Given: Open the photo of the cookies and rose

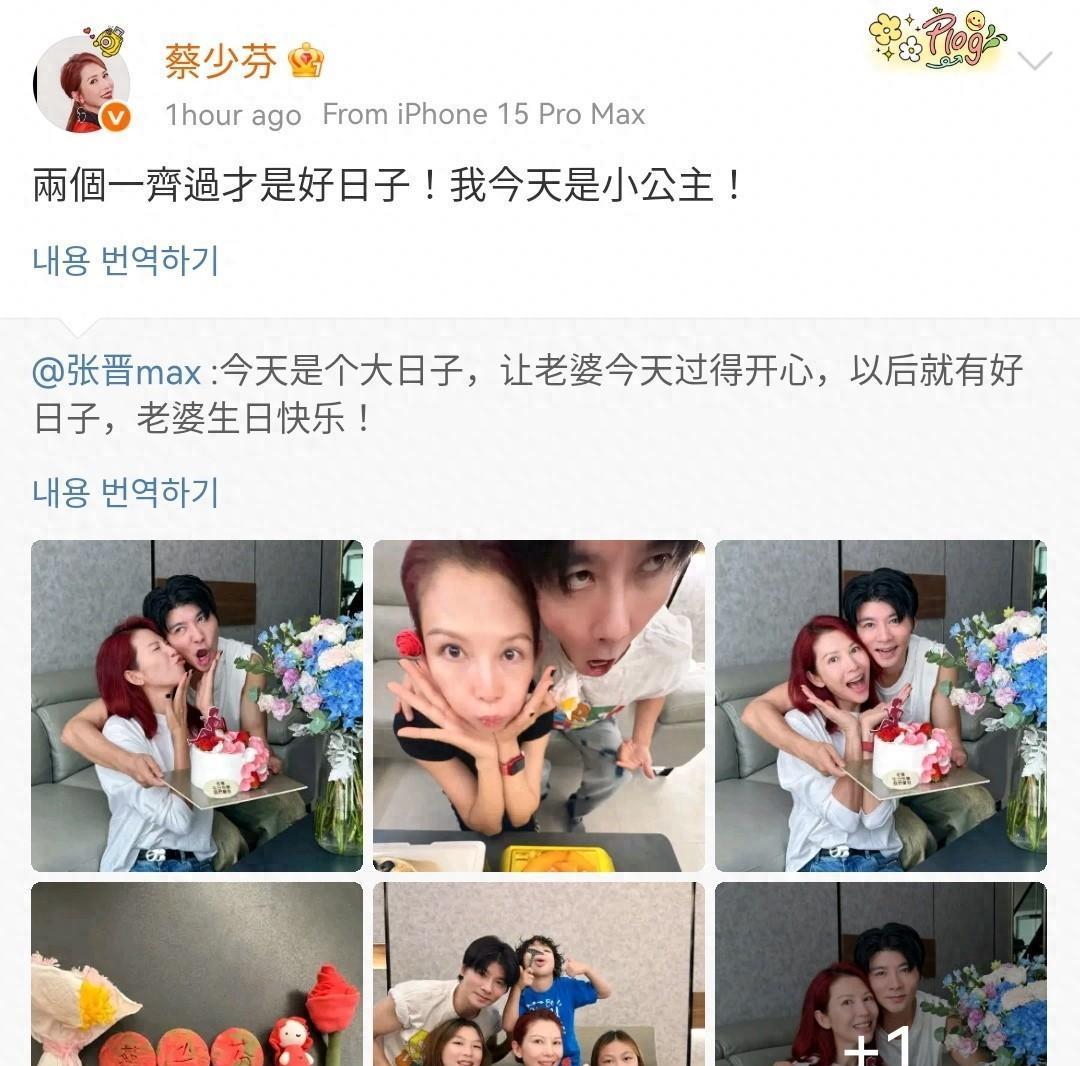Looking at the screenshot, I should (x=197, y=975).
